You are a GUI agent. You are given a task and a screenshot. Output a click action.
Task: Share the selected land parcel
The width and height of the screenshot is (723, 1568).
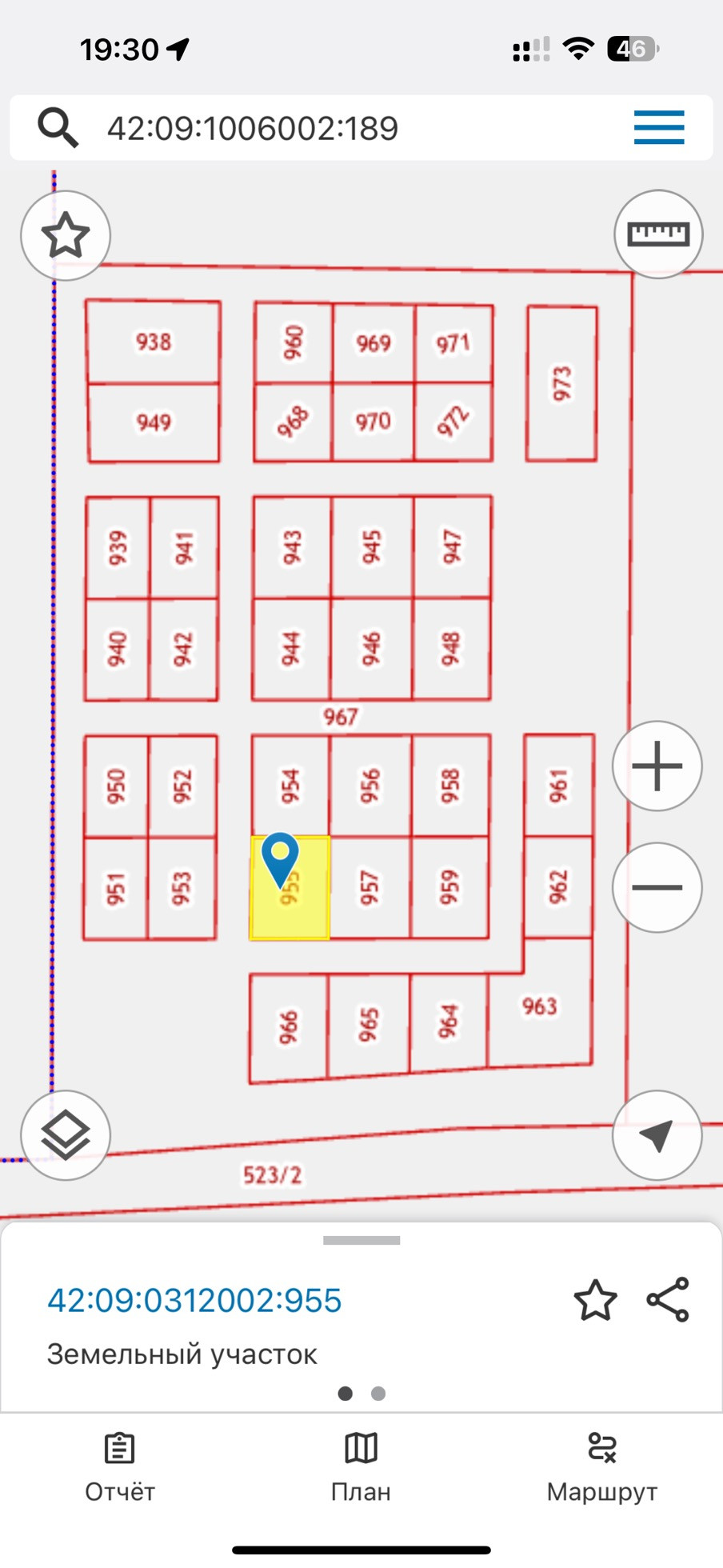[x=668, y=1300]
